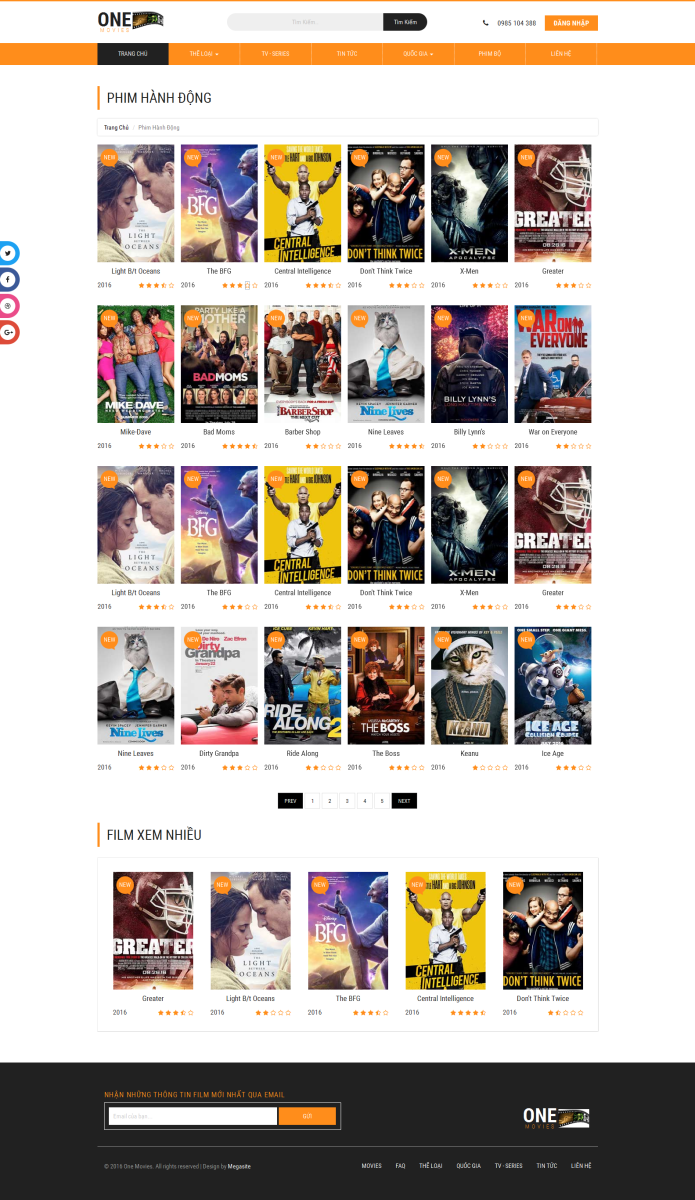This screenshot has width=695, height=1200.
Task: Submit the newsletter with Gửi button
Action: pos(307,1116)
